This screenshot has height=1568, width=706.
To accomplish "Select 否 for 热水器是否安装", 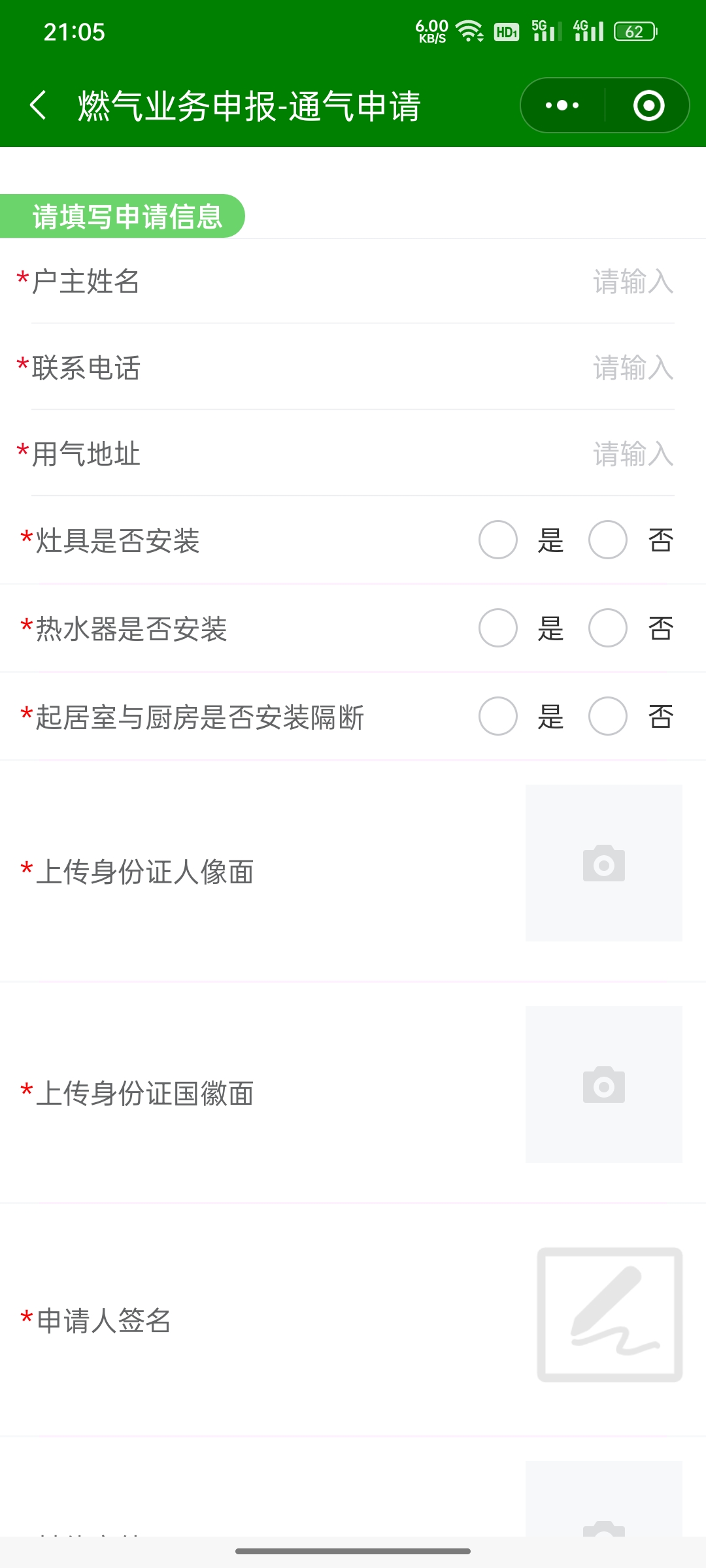I will click(x=608, y=628).
